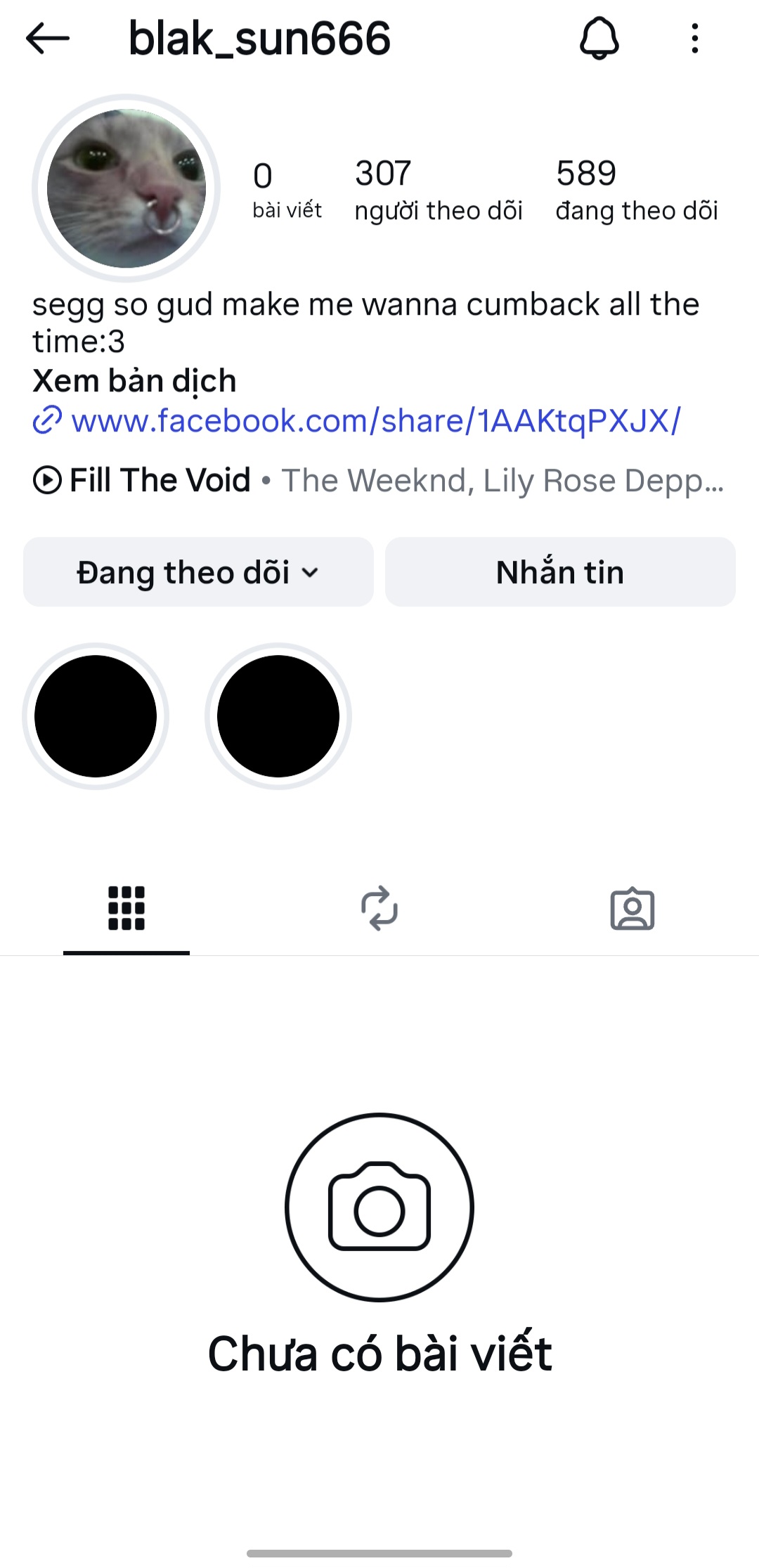The width and height of the screenshot is (759, 1568).
Task: Expand the Đang theo dõi dropdown
Action: point(198,572)
